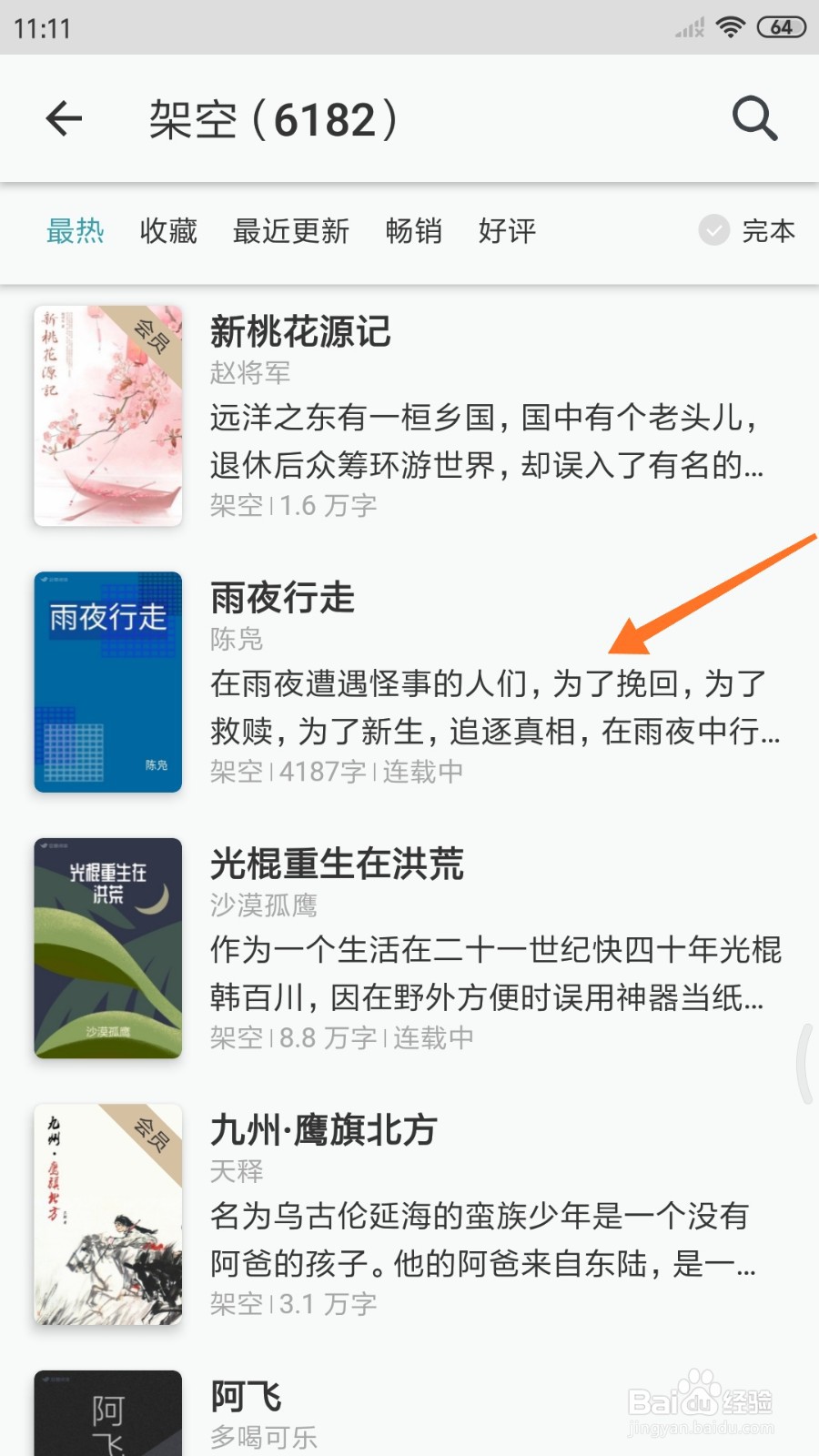Viewport: 819px width, 1456px height.
Task: Open the 新桃花源记 cover thumbnail
Action: click(107, 415)
